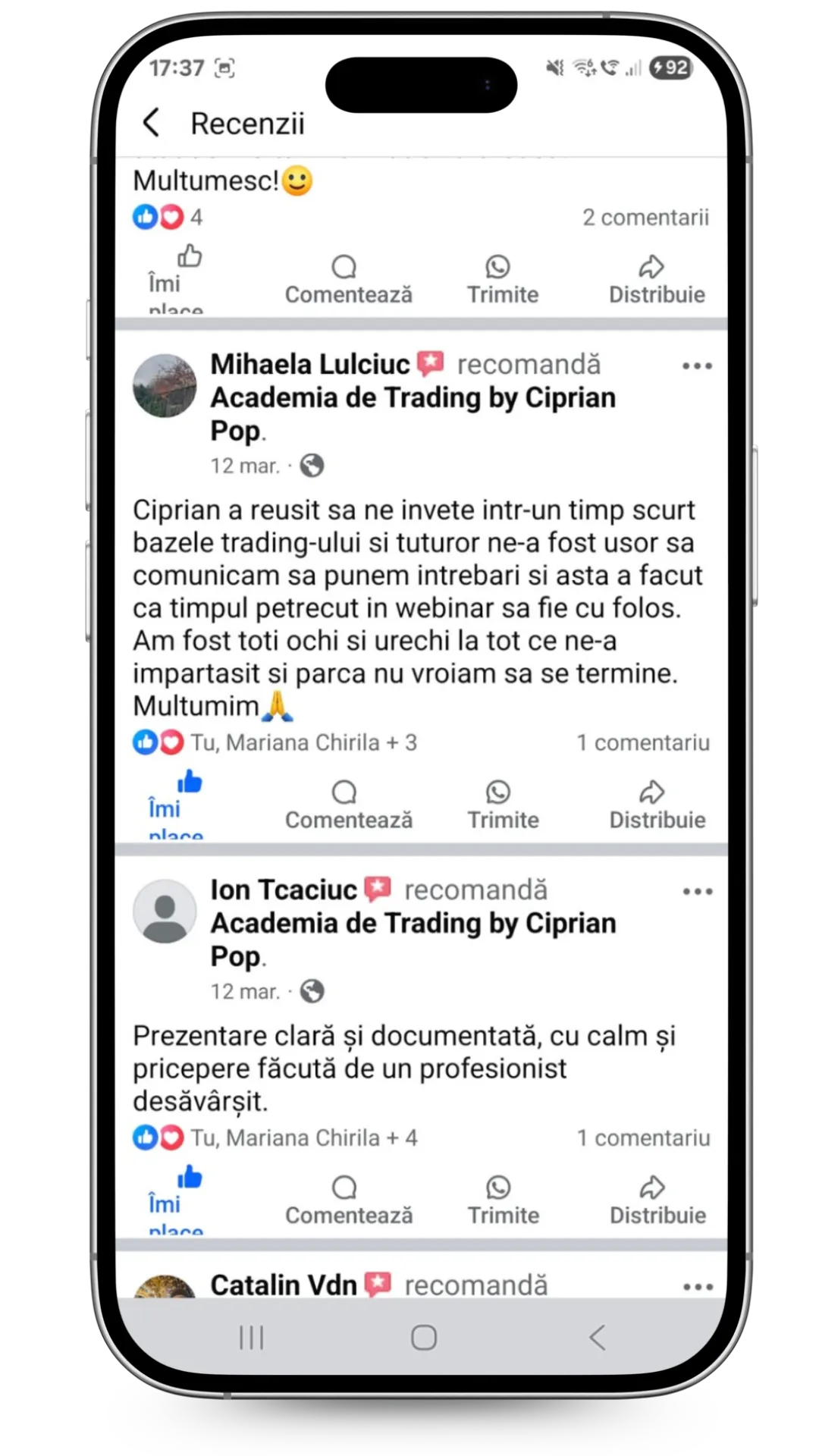Open options menu on Ion Tcaciuc's review
Screen dimensions: 819x1456
click(x=697, y=892)
